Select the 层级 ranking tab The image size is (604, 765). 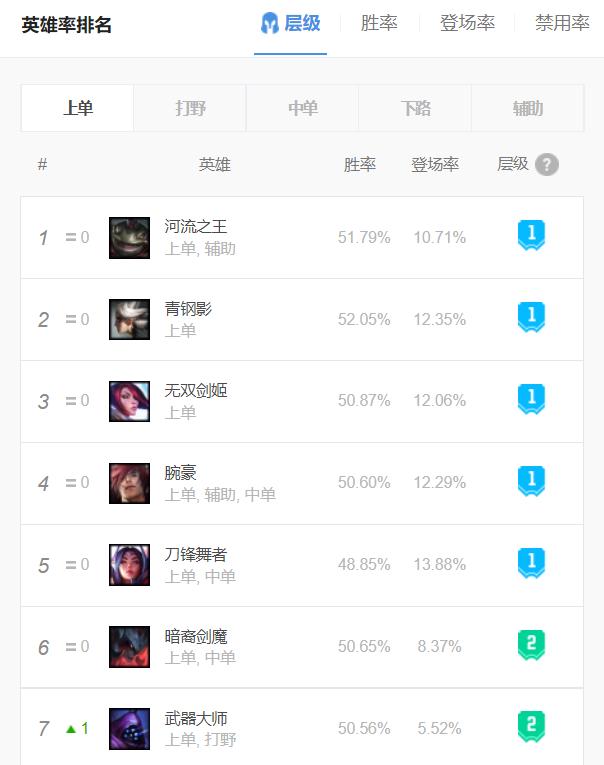coord(291,23)
